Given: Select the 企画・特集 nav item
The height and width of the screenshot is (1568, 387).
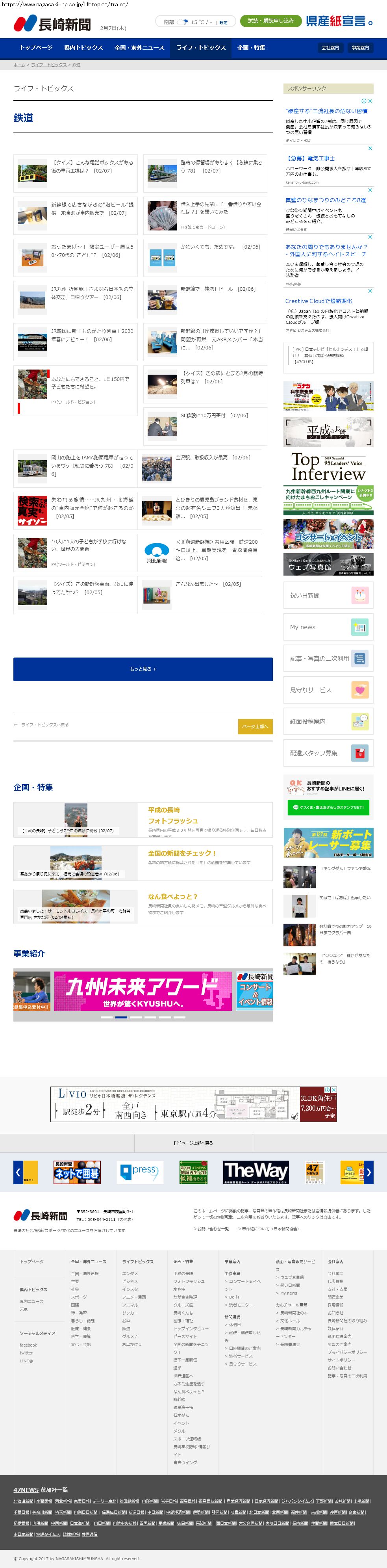Looking at the screenshot, I should pyautogui.click(x=251, y=48).
